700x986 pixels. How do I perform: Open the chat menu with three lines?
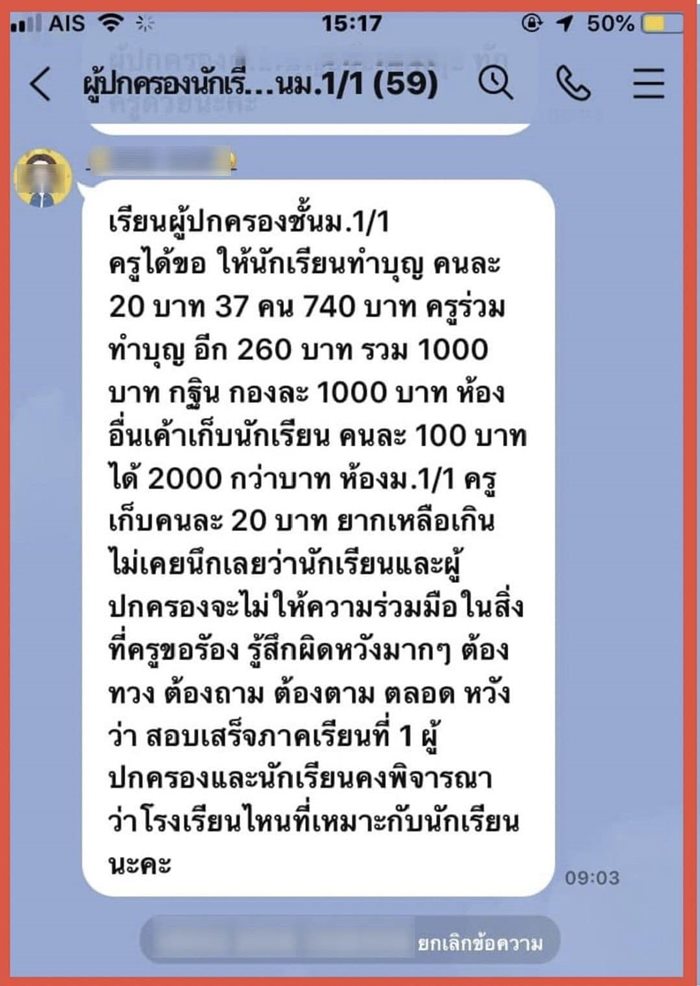click(x=649, y=85)
